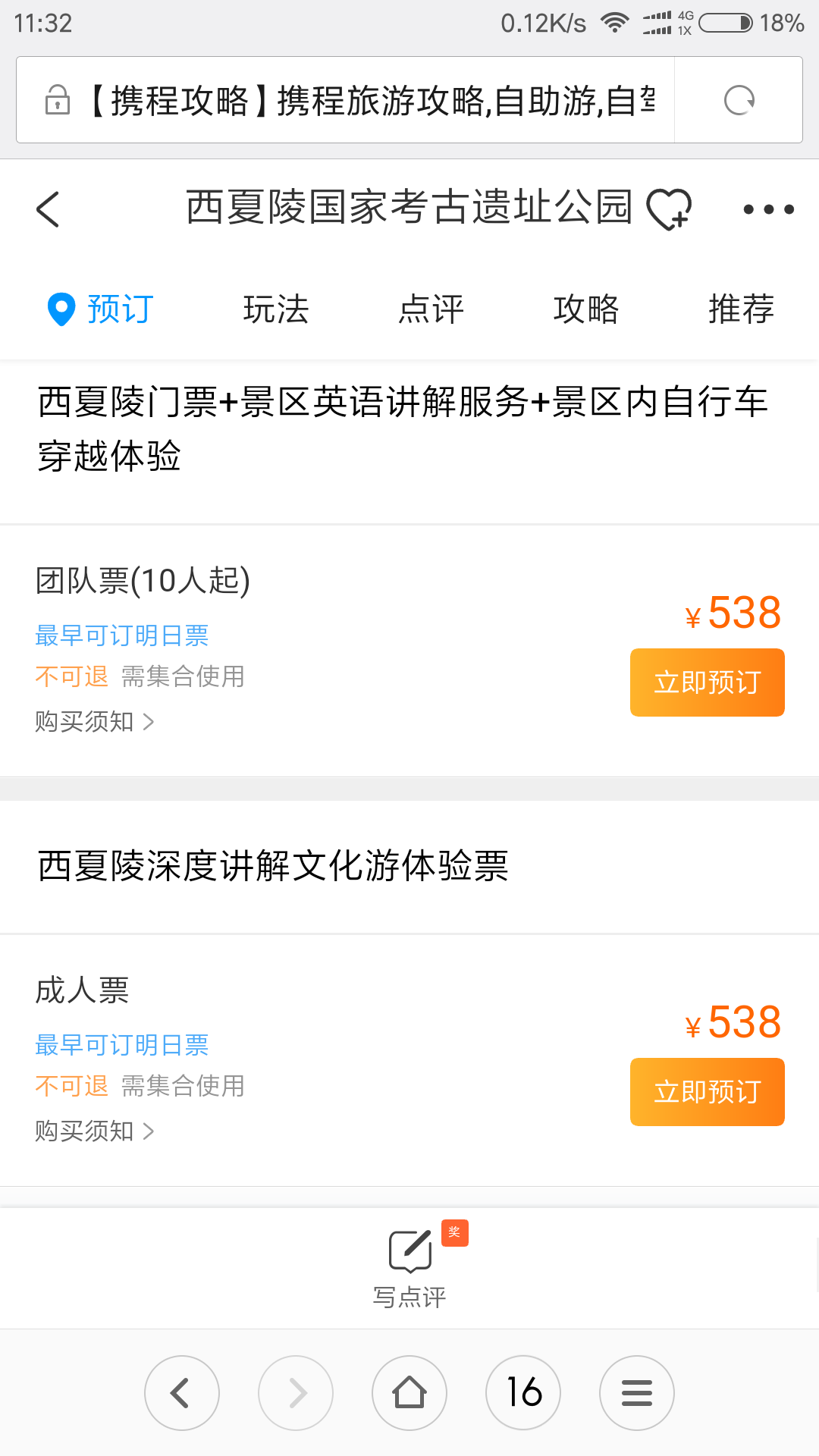
Task: Select the 推荐 tab
Action: [x=741, y=309]
